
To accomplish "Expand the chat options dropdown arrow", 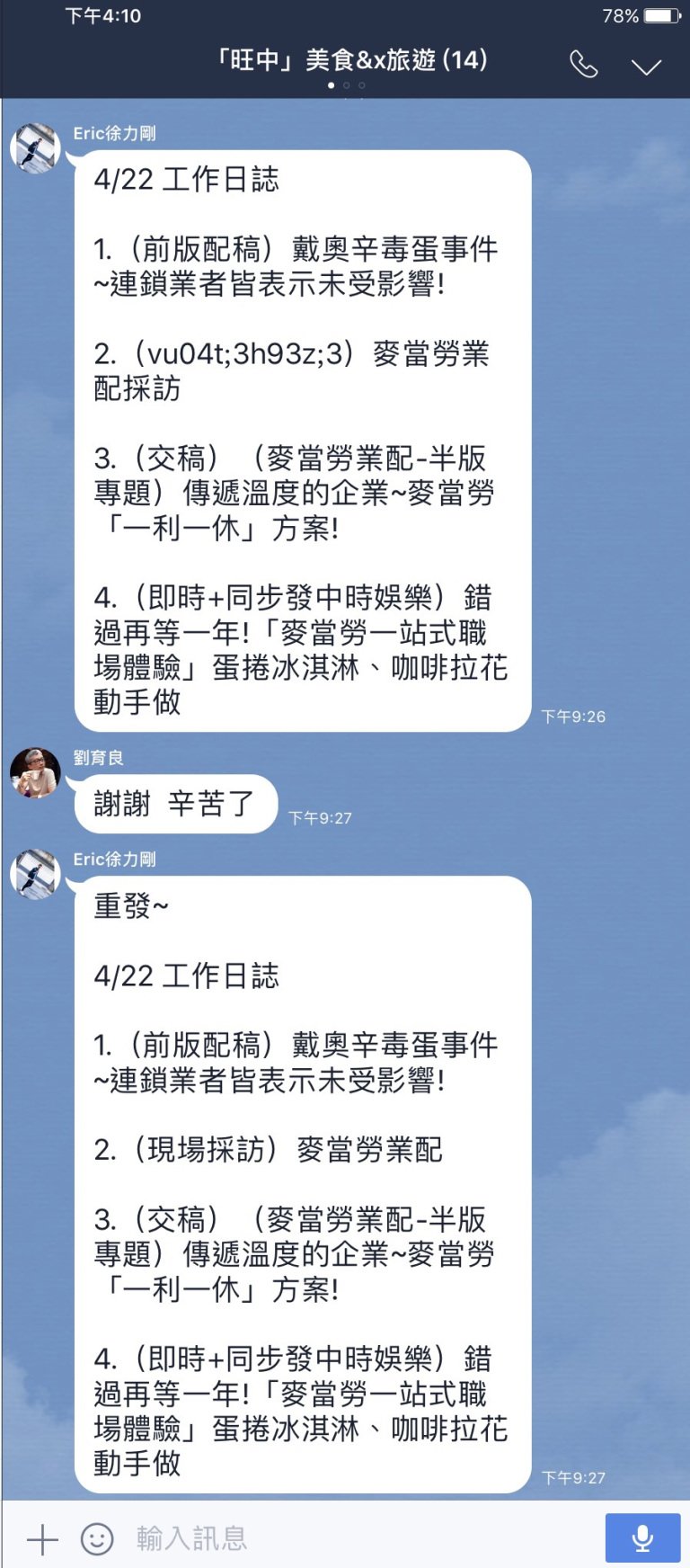I will (x=646, y=67).
